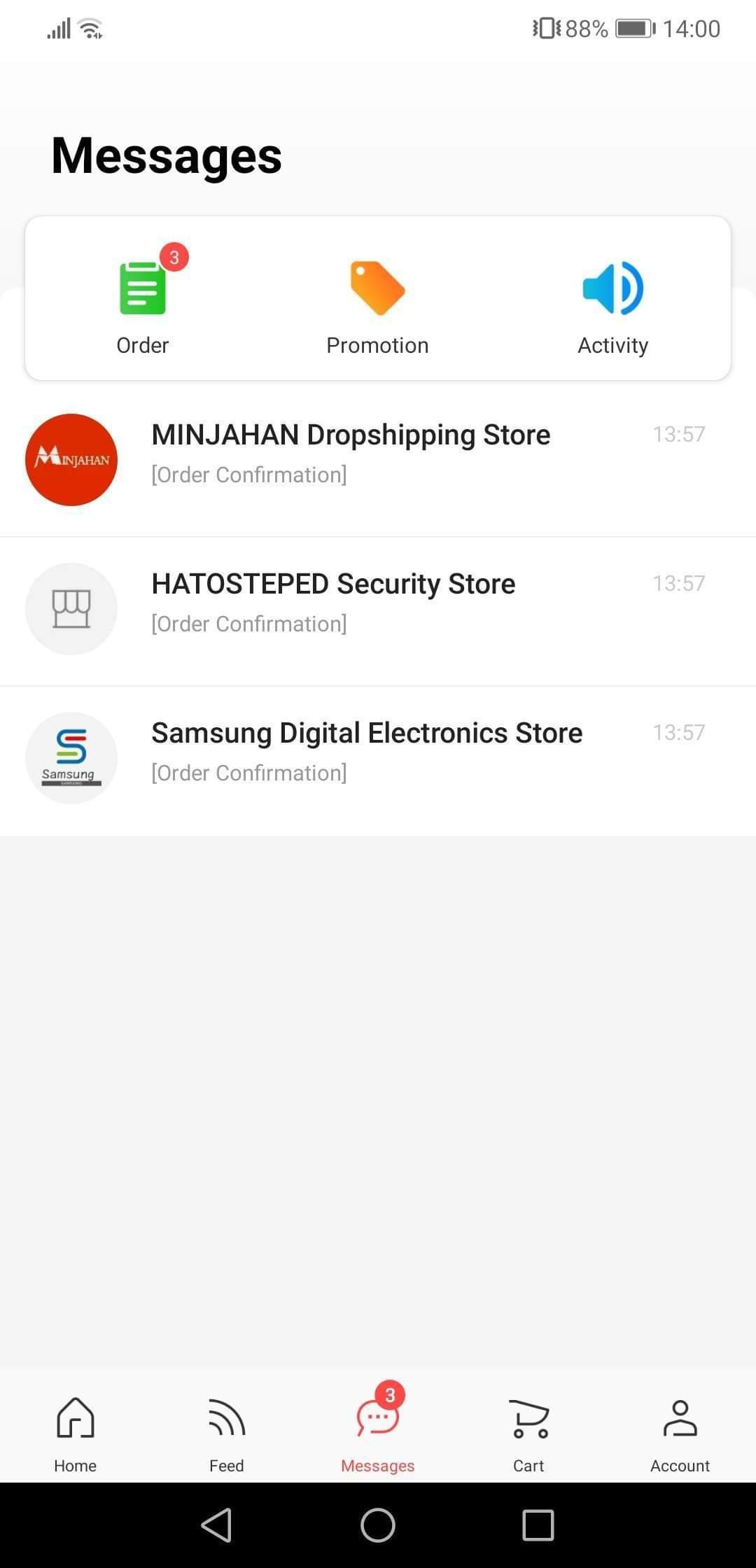Viewport: 756px width, 1568px height.
Task: Open Order messages category
Action: click(x=143, y=305)
